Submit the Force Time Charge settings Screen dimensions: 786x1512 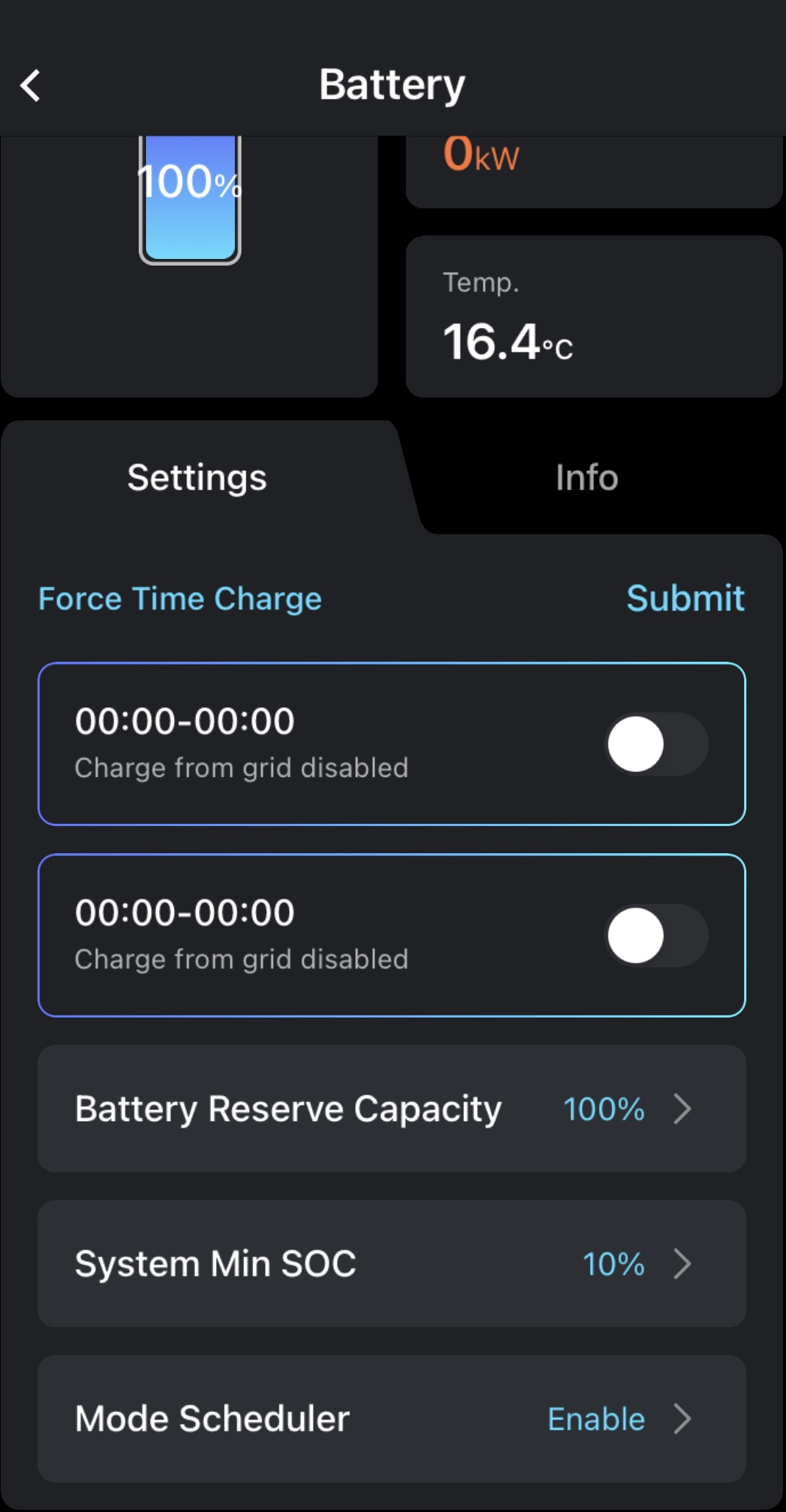pyautogui.click(x=685, y=598)
